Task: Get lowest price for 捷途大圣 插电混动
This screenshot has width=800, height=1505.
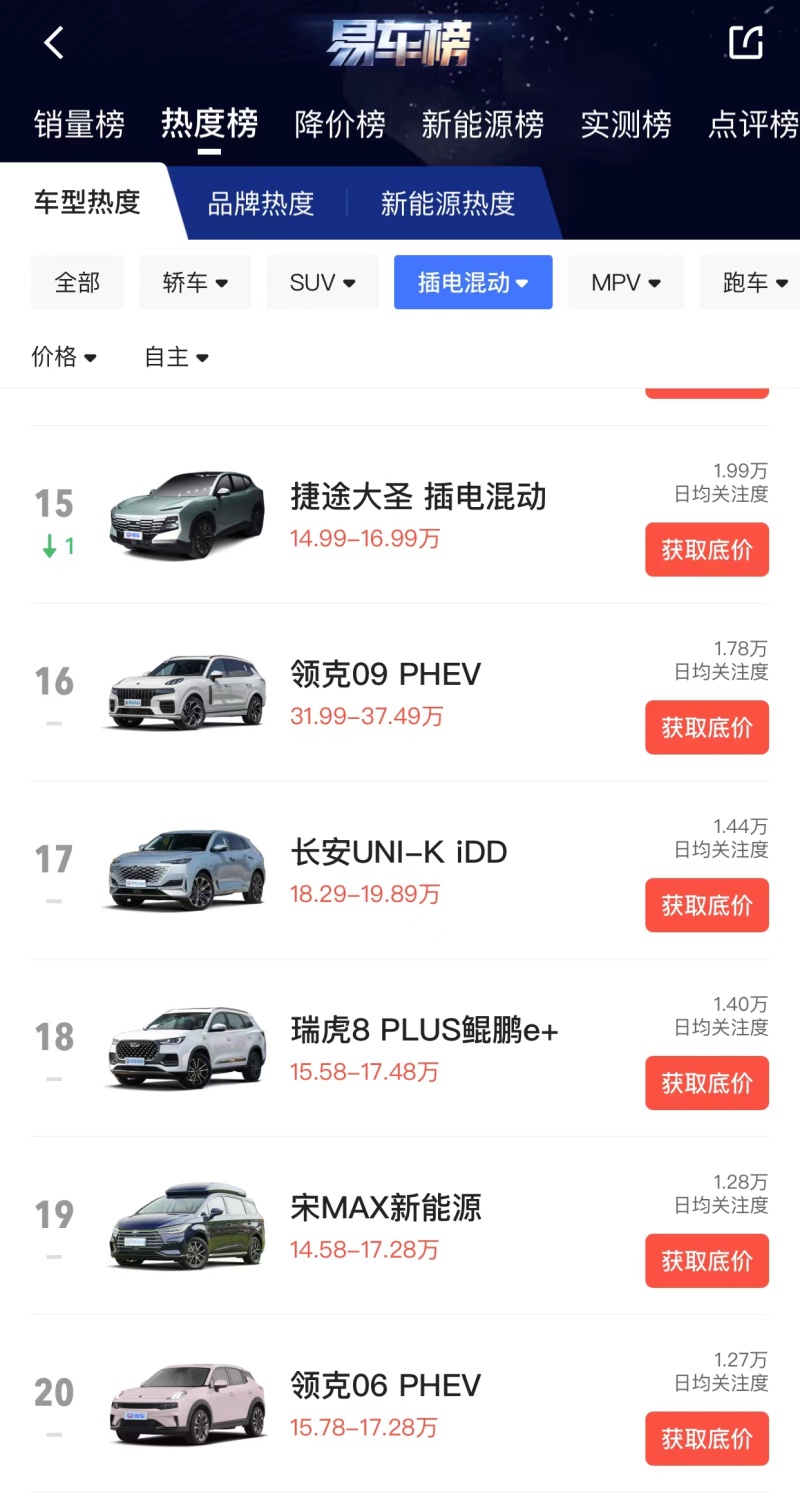Action: pyautogui.click(x=706, y=550)
